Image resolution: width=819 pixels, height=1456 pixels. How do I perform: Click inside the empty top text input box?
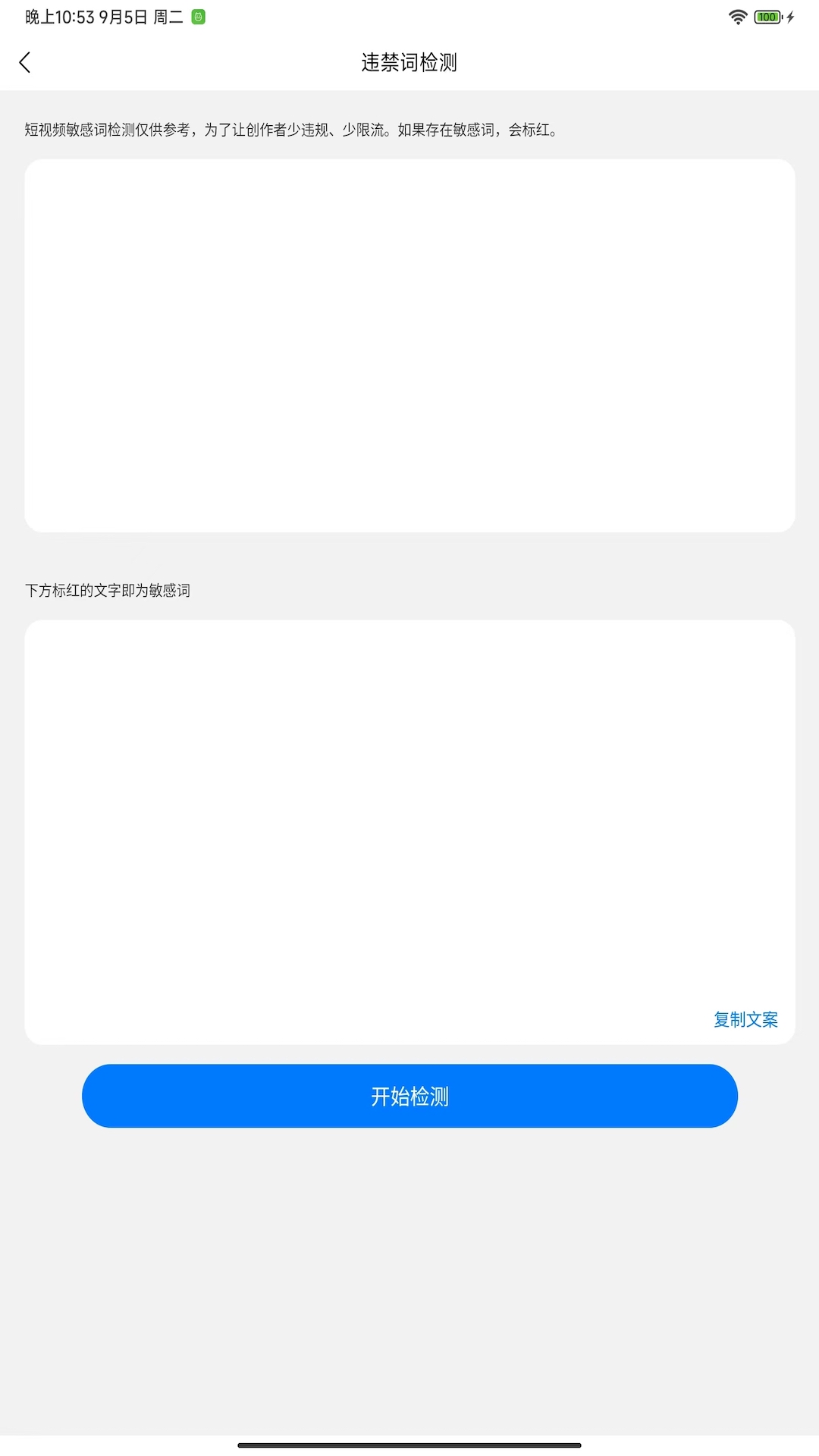tap(409, 345)
